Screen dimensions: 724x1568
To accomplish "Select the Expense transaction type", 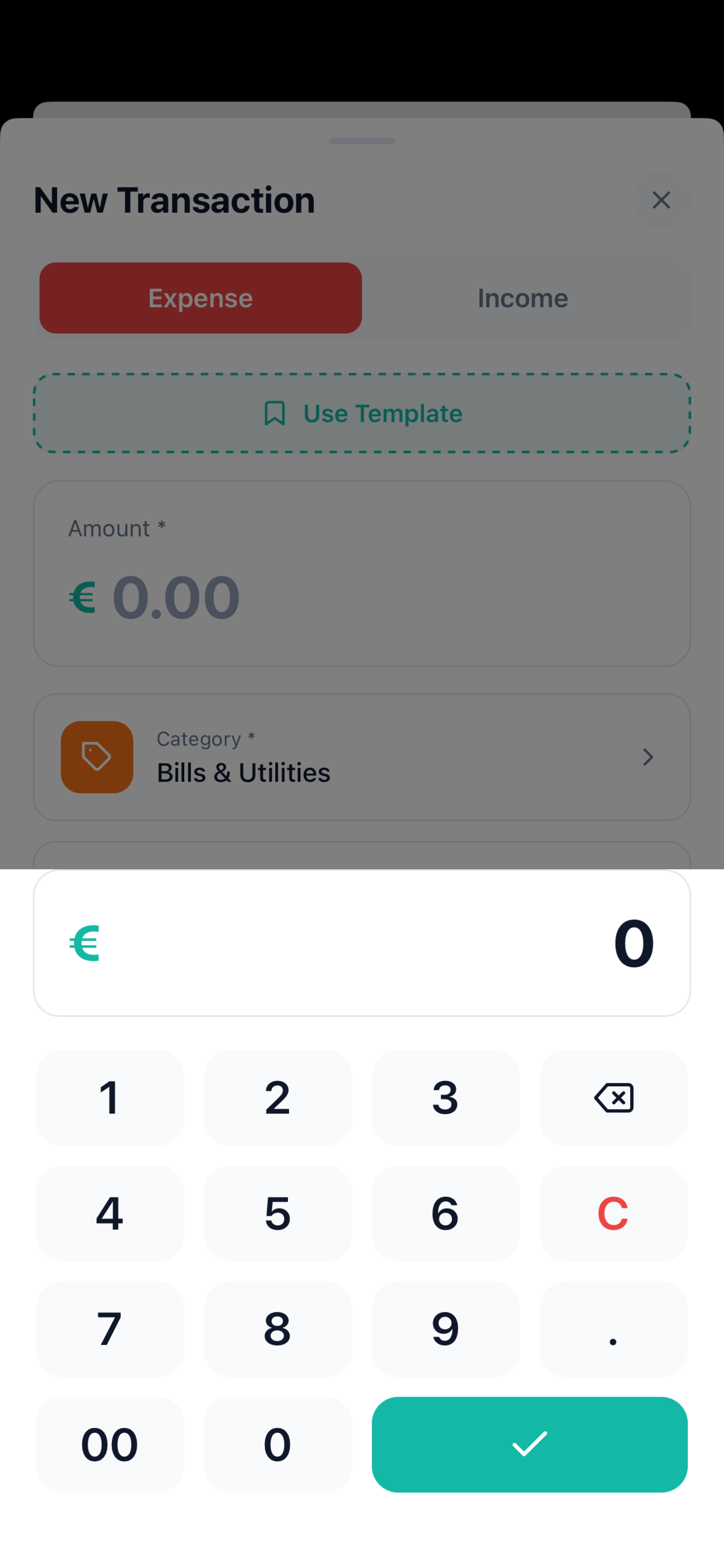I will 200,297.
